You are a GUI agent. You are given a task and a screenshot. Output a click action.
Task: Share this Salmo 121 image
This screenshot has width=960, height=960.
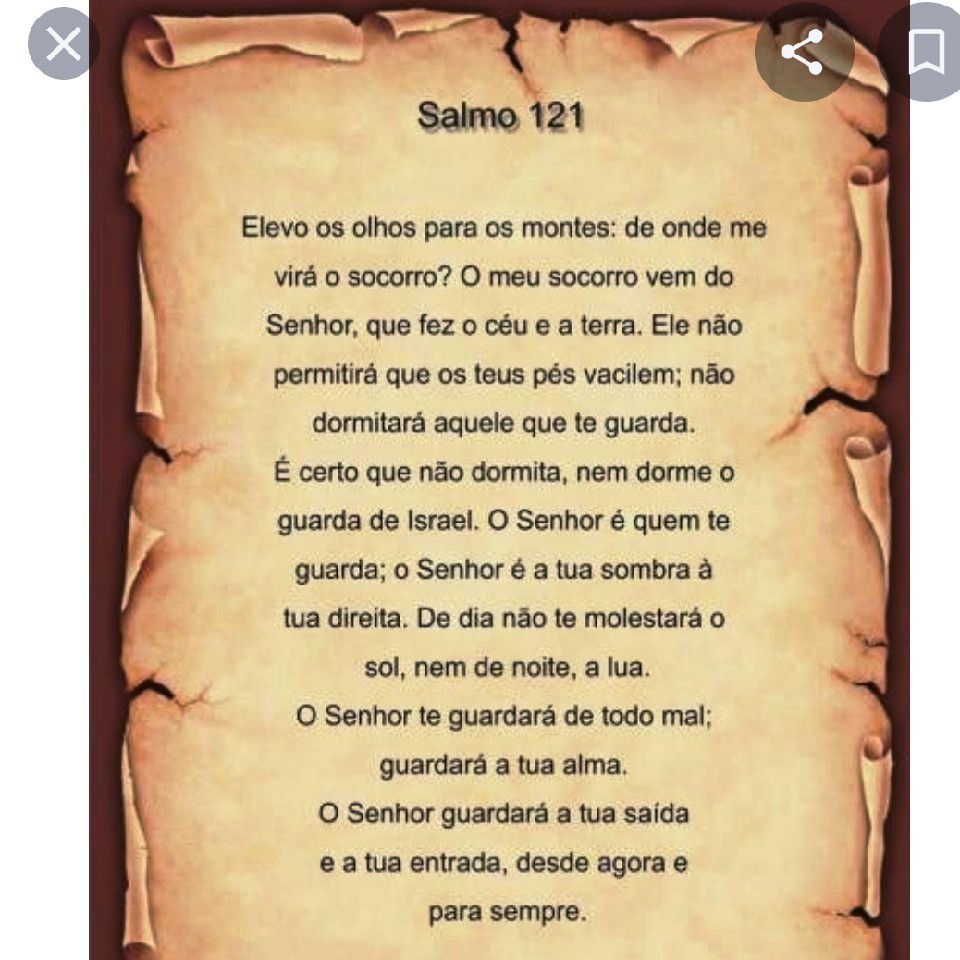pyautogui.click(x=802, y=51)
